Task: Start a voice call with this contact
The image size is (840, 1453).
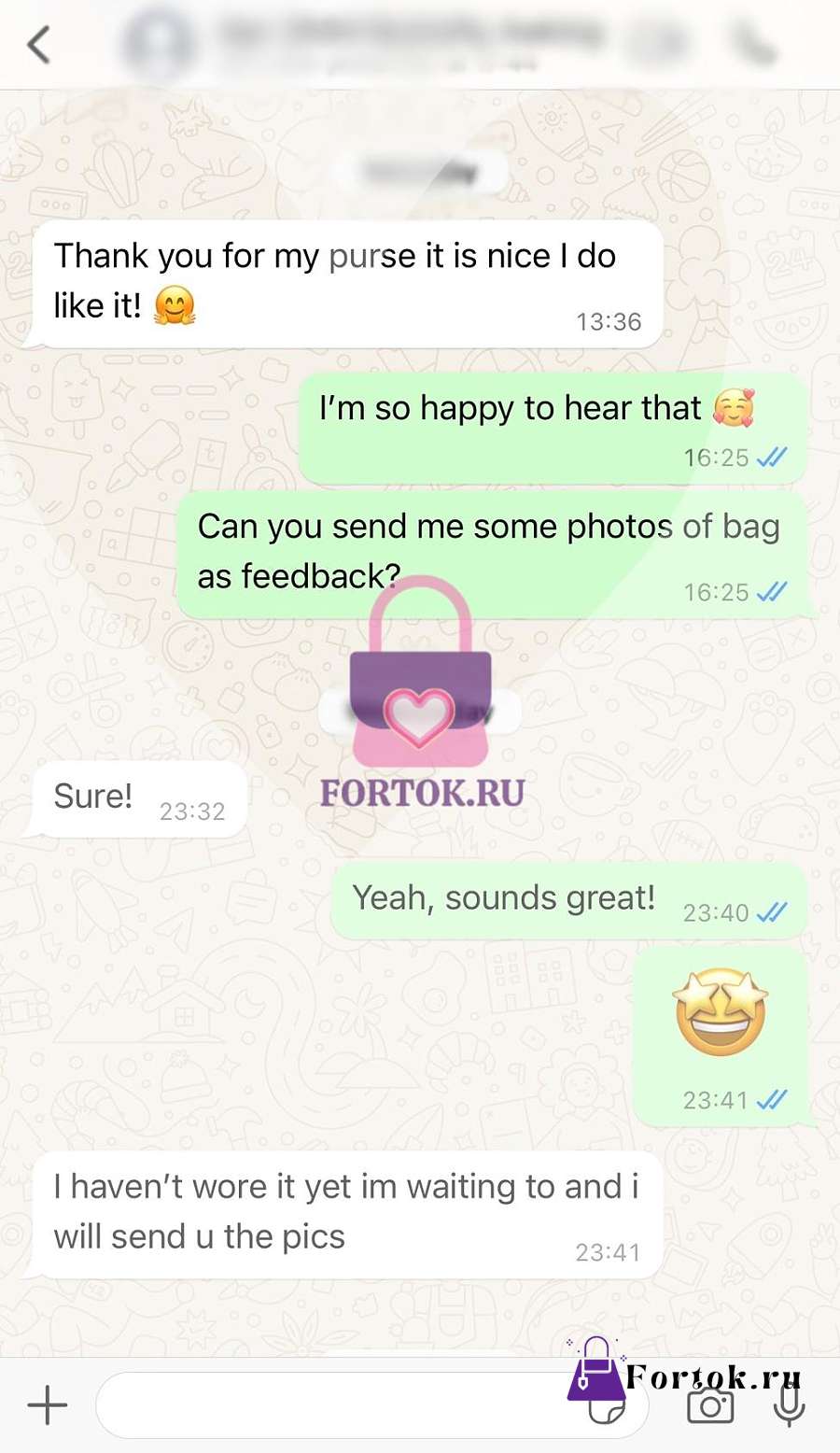Action: coord(756,44)
